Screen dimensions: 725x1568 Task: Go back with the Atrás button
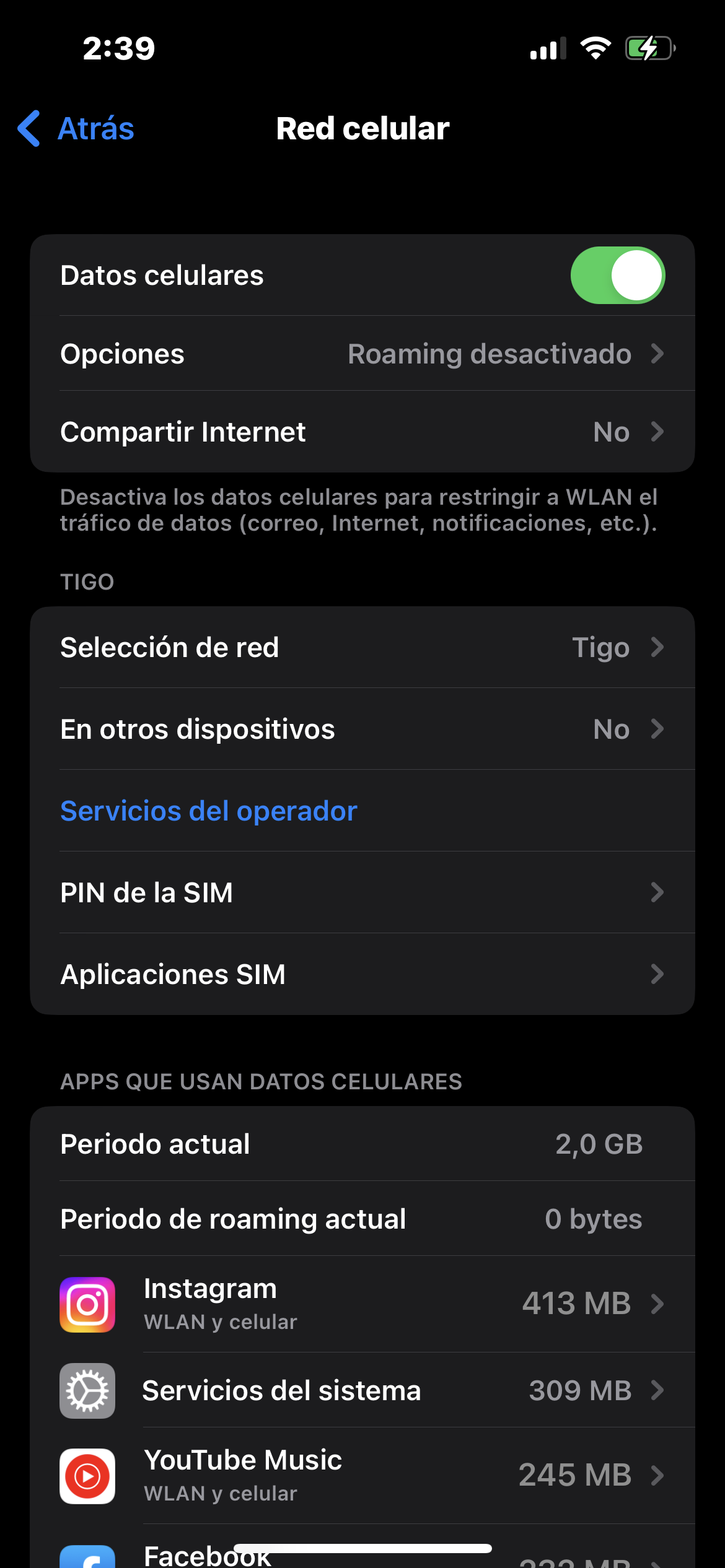pos(77,129)
